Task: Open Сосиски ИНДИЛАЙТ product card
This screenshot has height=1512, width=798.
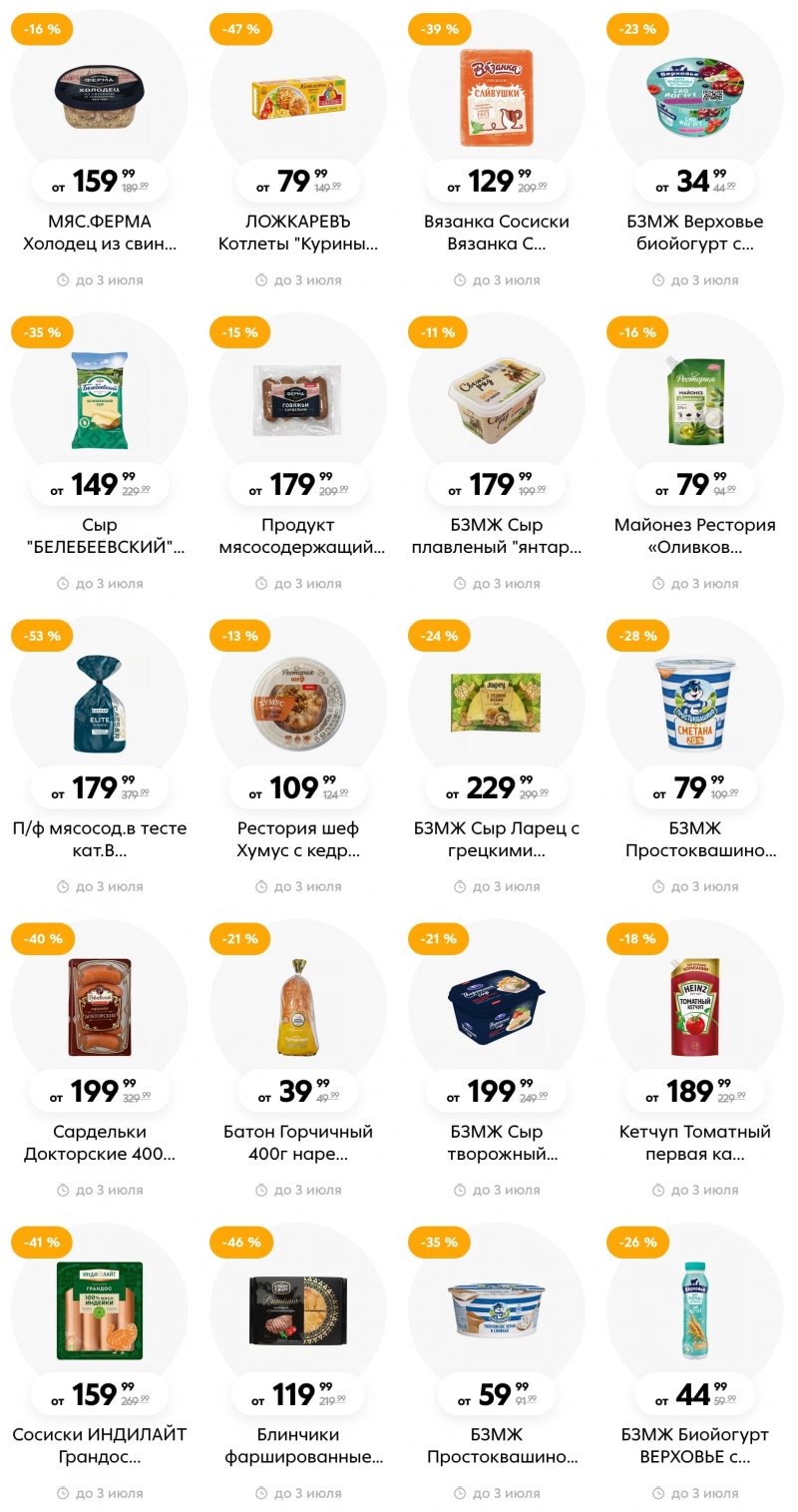Action: point(100,1311)
